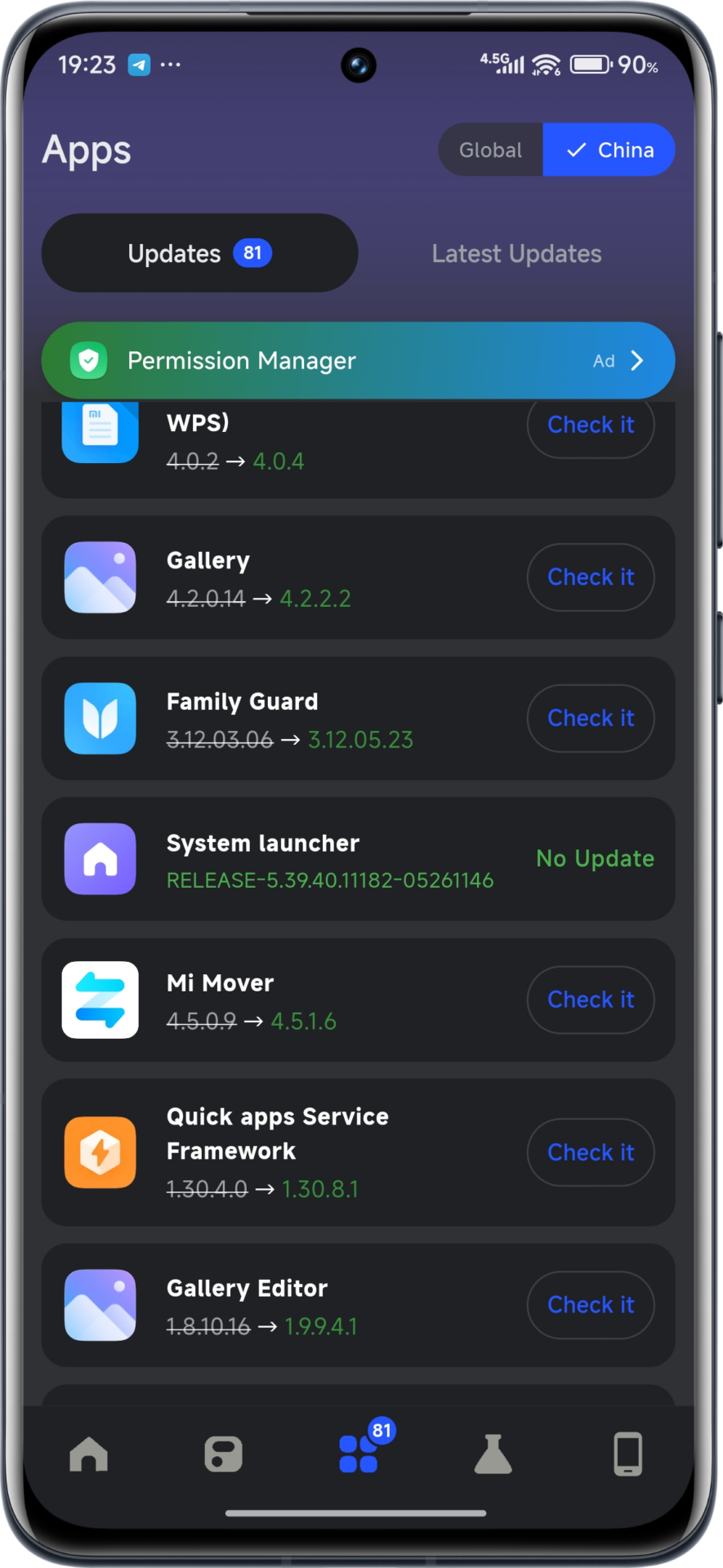Check Quick apps Service Framework update
Screen dimensions: 723x1568
tap(590, 1152)
